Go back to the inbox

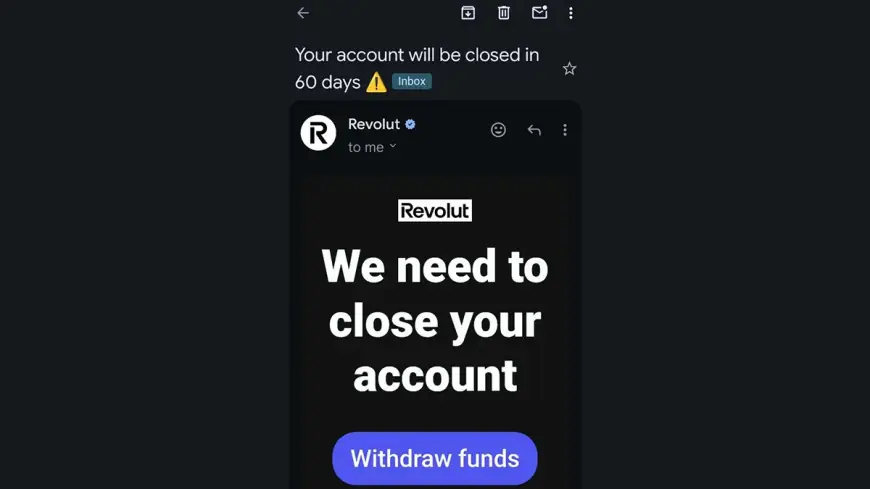coord(303,13)
